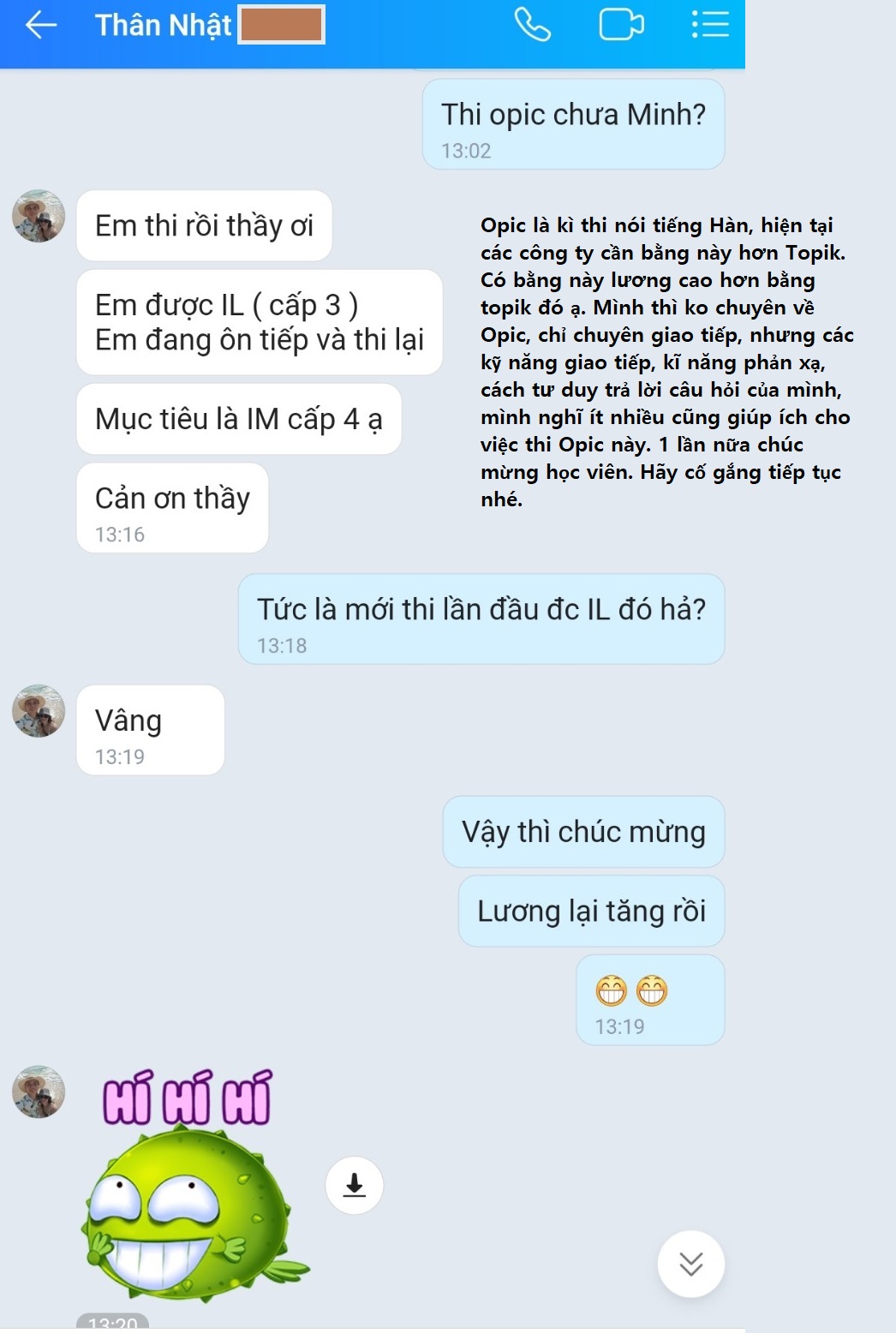Select the long Opic explanation text block
This screenshot has height=1333, width=896.
tap(664, 360)
